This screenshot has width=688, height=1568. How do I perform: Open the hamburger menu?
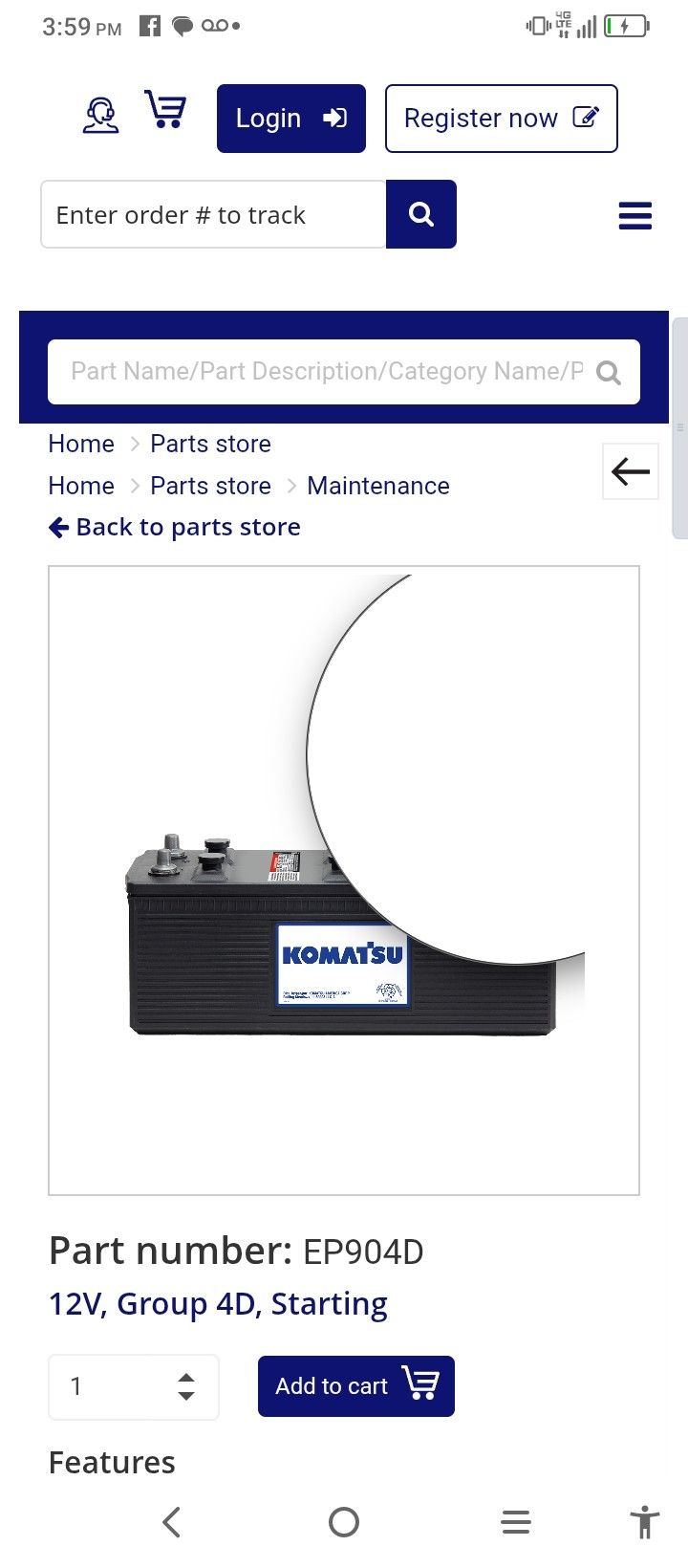[634, 215]
